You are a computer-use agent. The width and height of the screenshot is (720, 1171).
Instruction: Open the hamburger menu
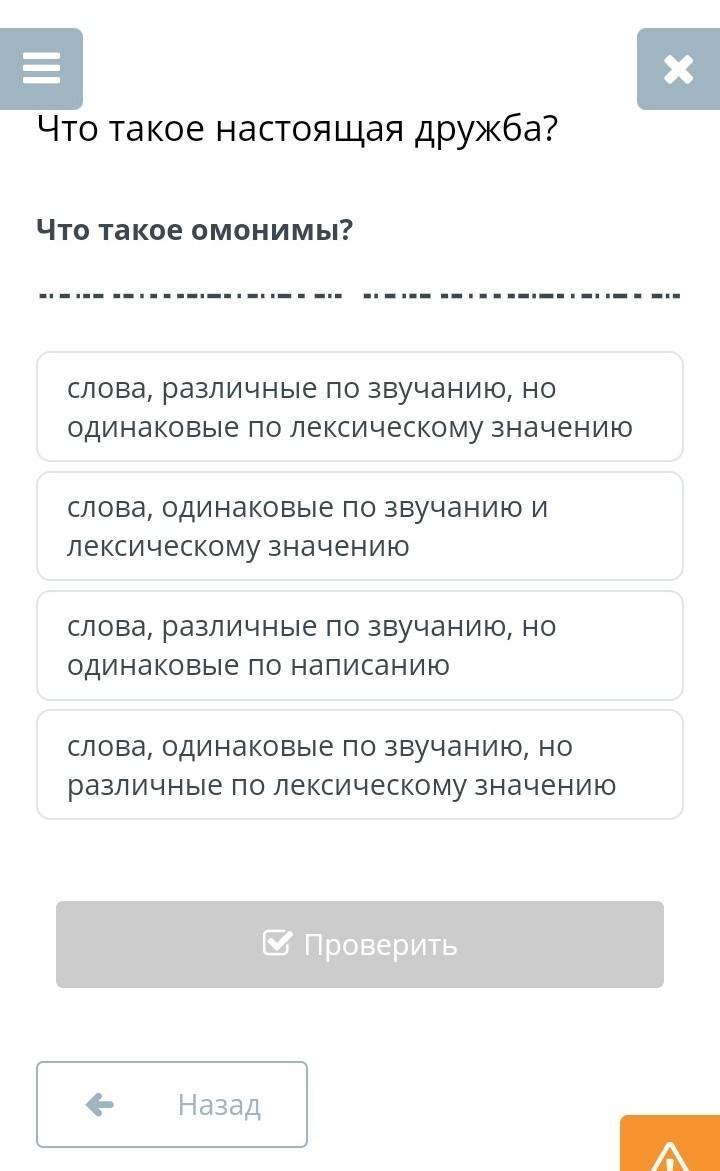[x=41, y=69]
